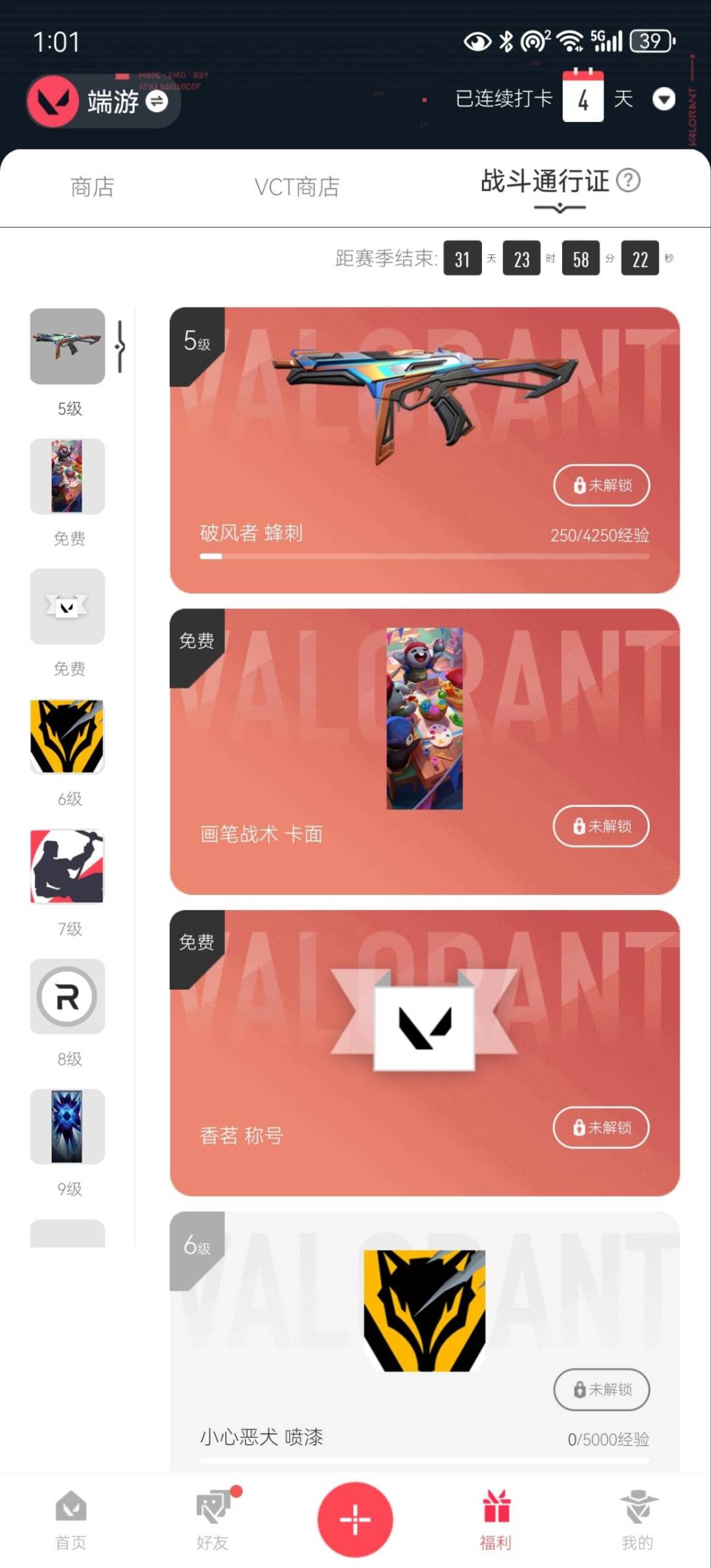Switch to the VCT商店 tab
The width and height of the screenshot is (711, 1568).
pyautogui.click(x=297, y=187)
